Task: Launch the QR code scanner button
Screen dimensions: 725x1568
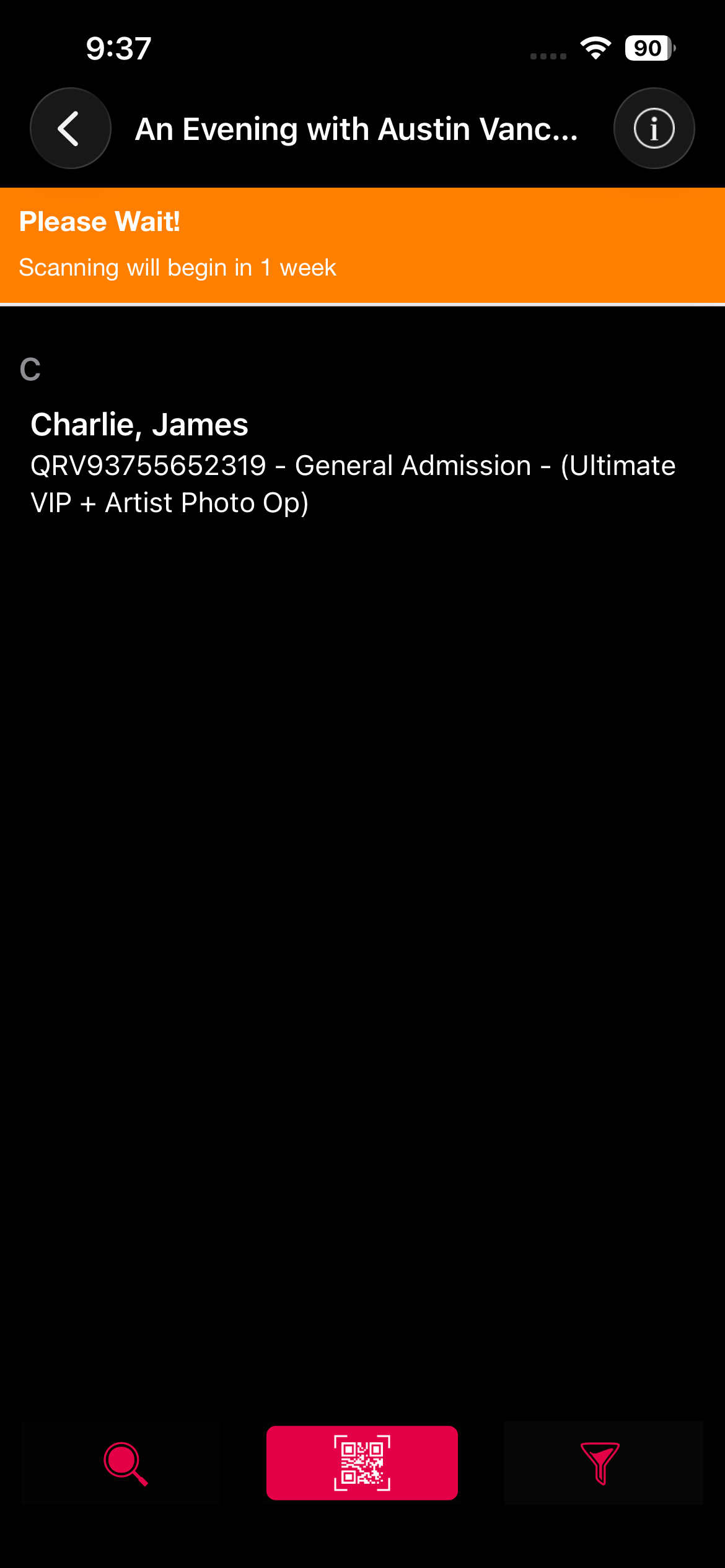Action: coord(362,1463)
